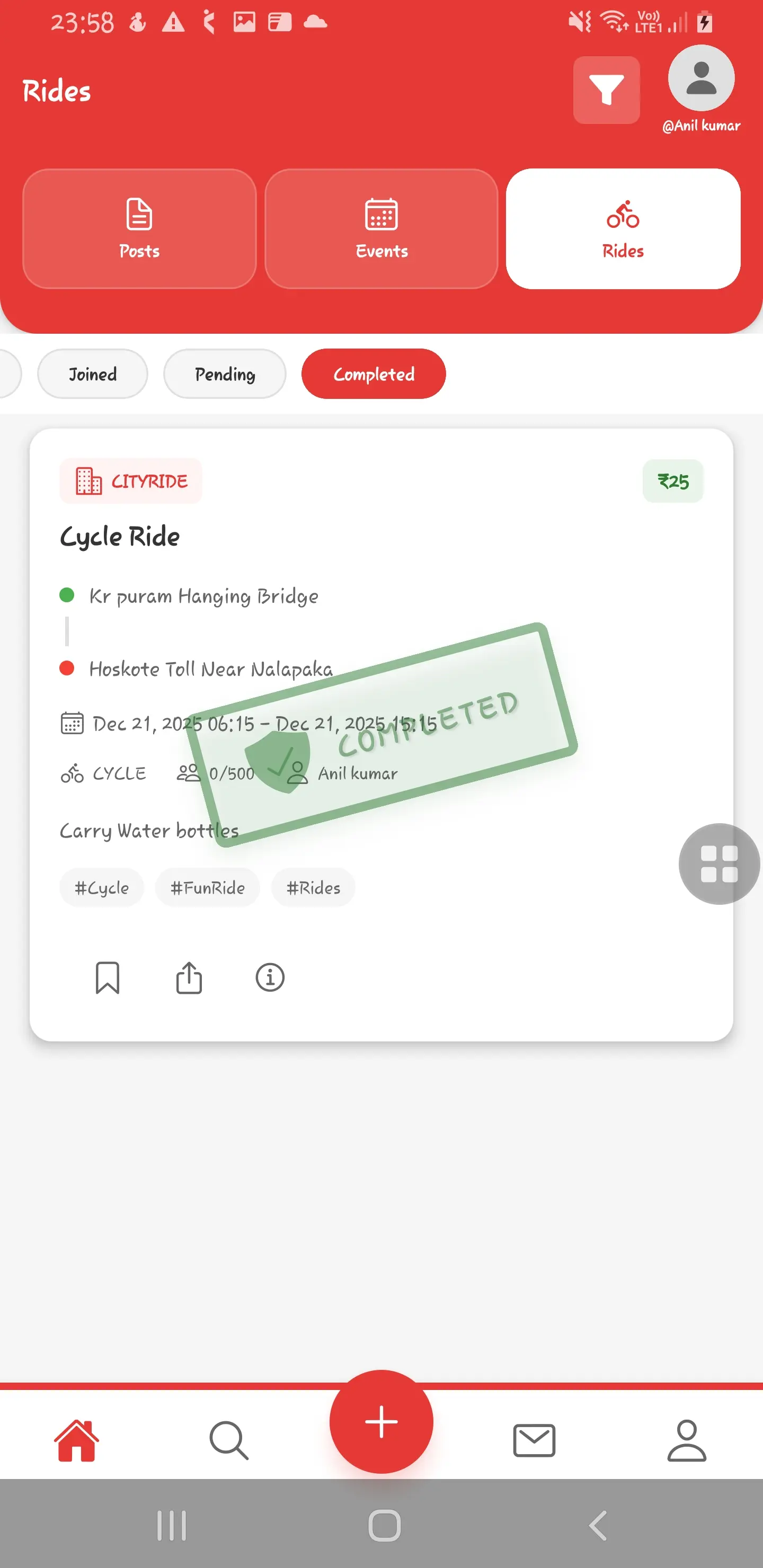Select the Completed chip
The height and width of the screenshot is (1568, 763).
point(374,374)
